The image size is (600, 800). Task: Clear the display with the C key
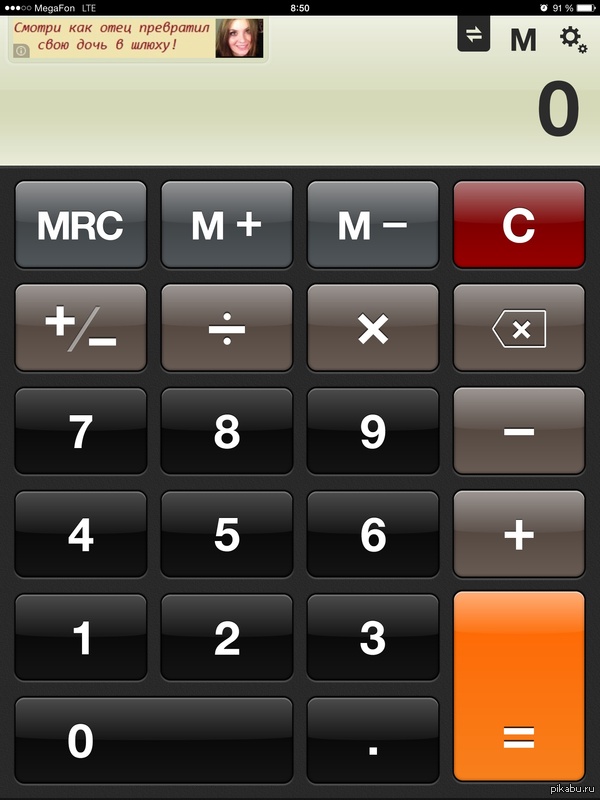click(519, 225)
